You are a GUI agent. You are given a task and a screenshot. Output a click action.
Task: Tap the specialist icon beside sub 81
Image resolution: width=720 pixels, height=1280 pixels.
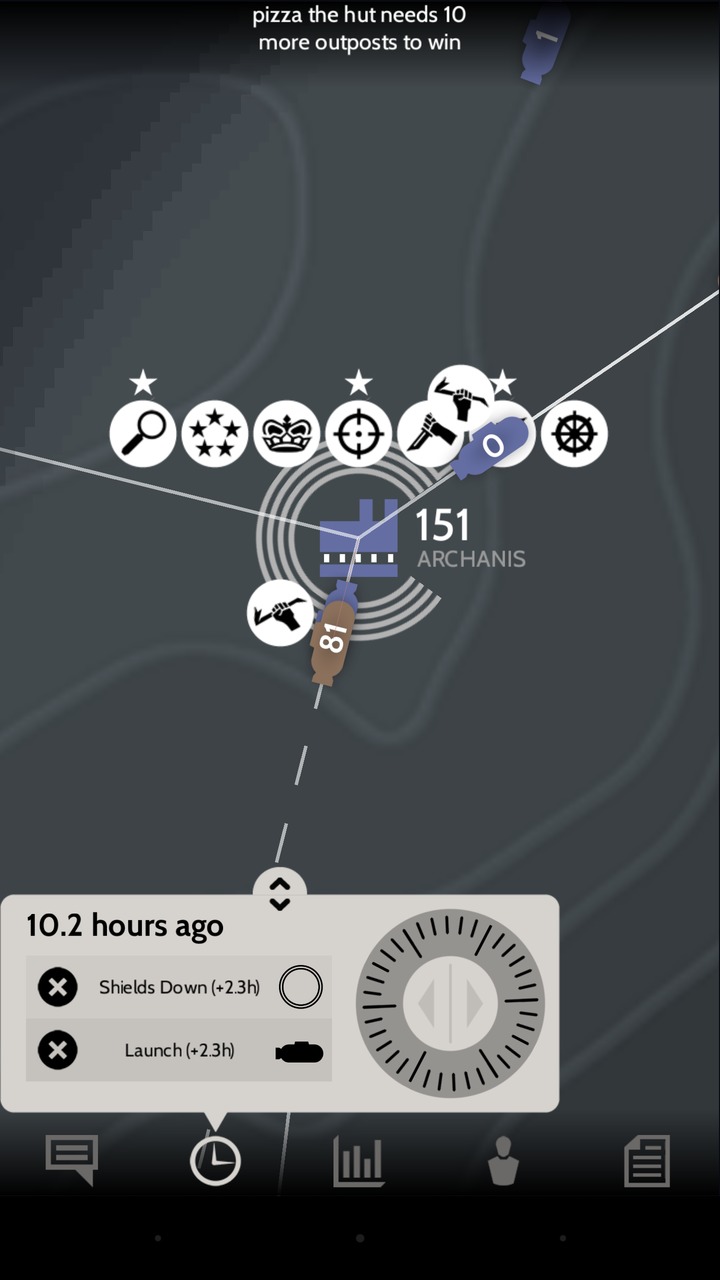[x=279, y=612]
